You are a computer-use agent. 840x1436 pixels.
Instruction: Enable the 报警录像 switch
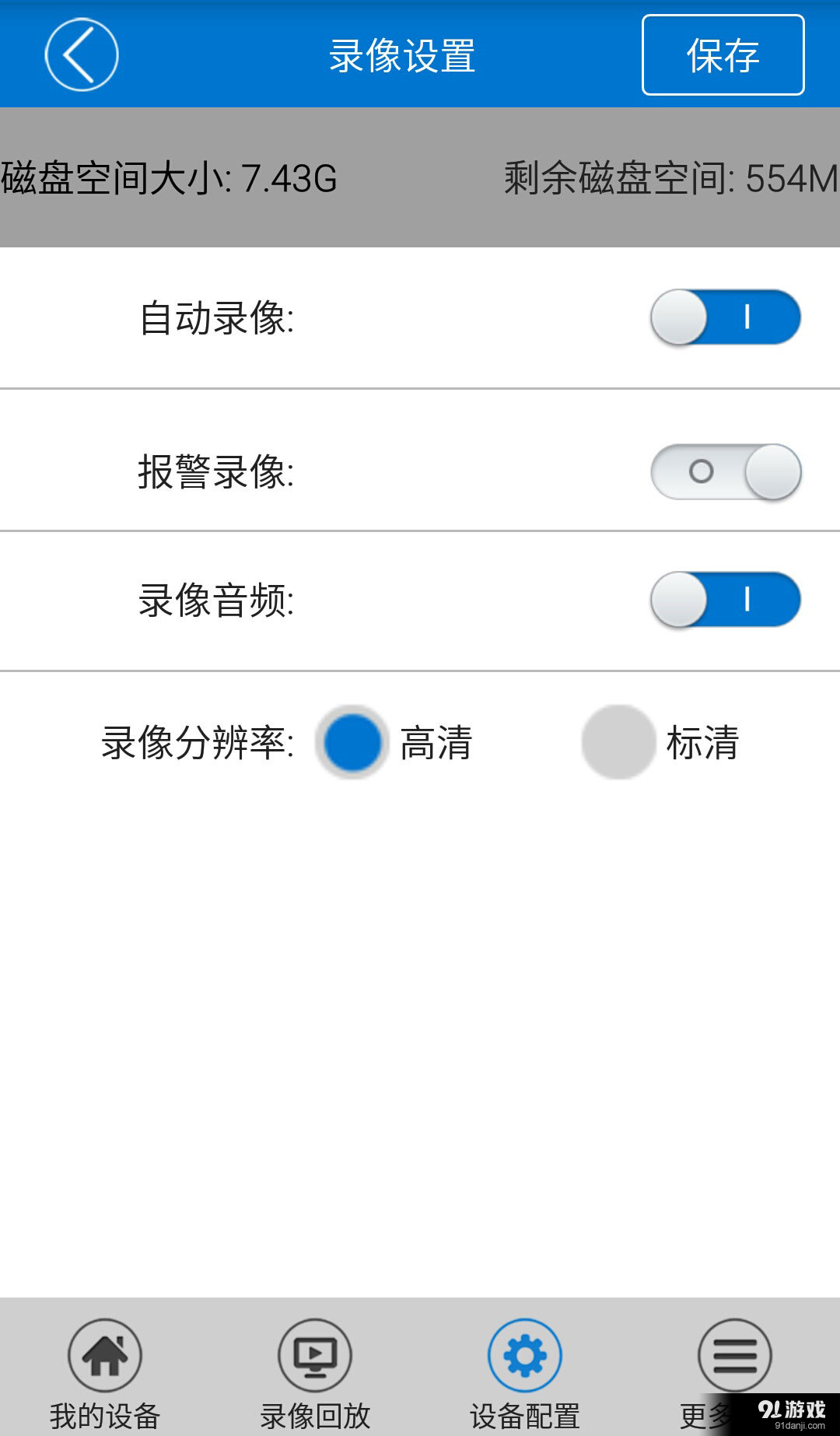coord(725,471)
